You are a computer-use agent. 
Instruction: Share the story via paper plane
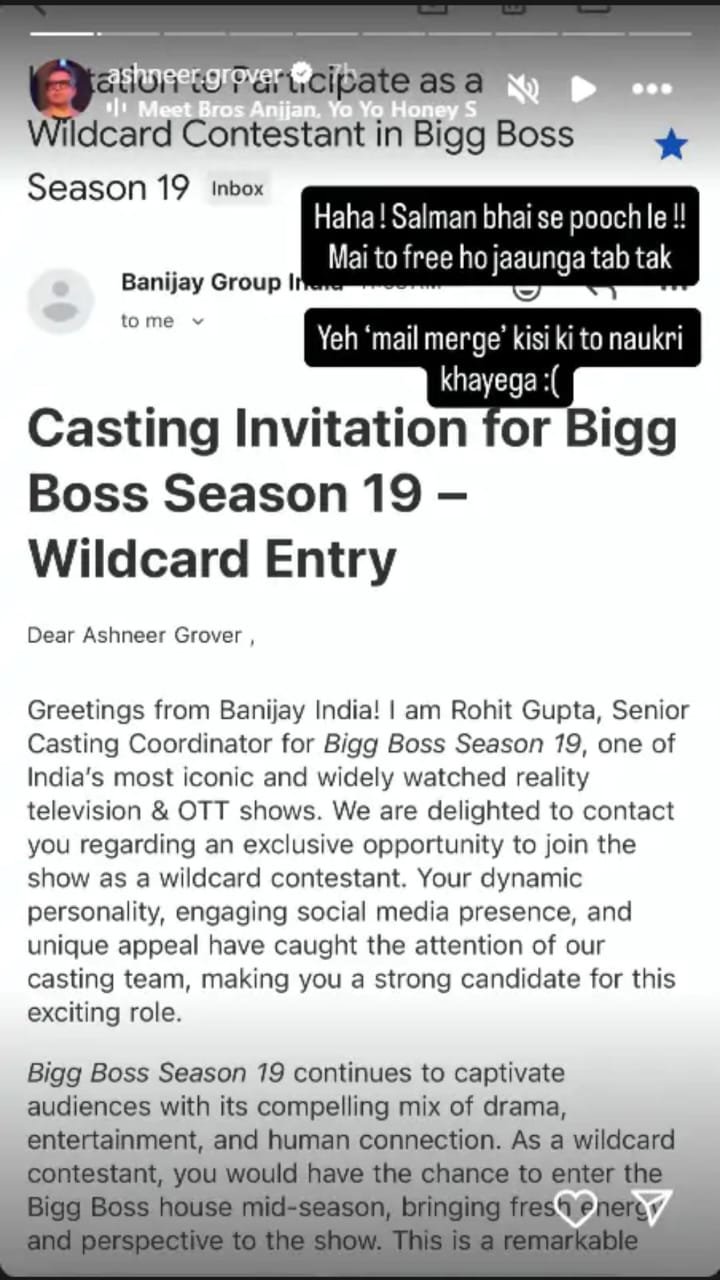[x=651, y=1208]
